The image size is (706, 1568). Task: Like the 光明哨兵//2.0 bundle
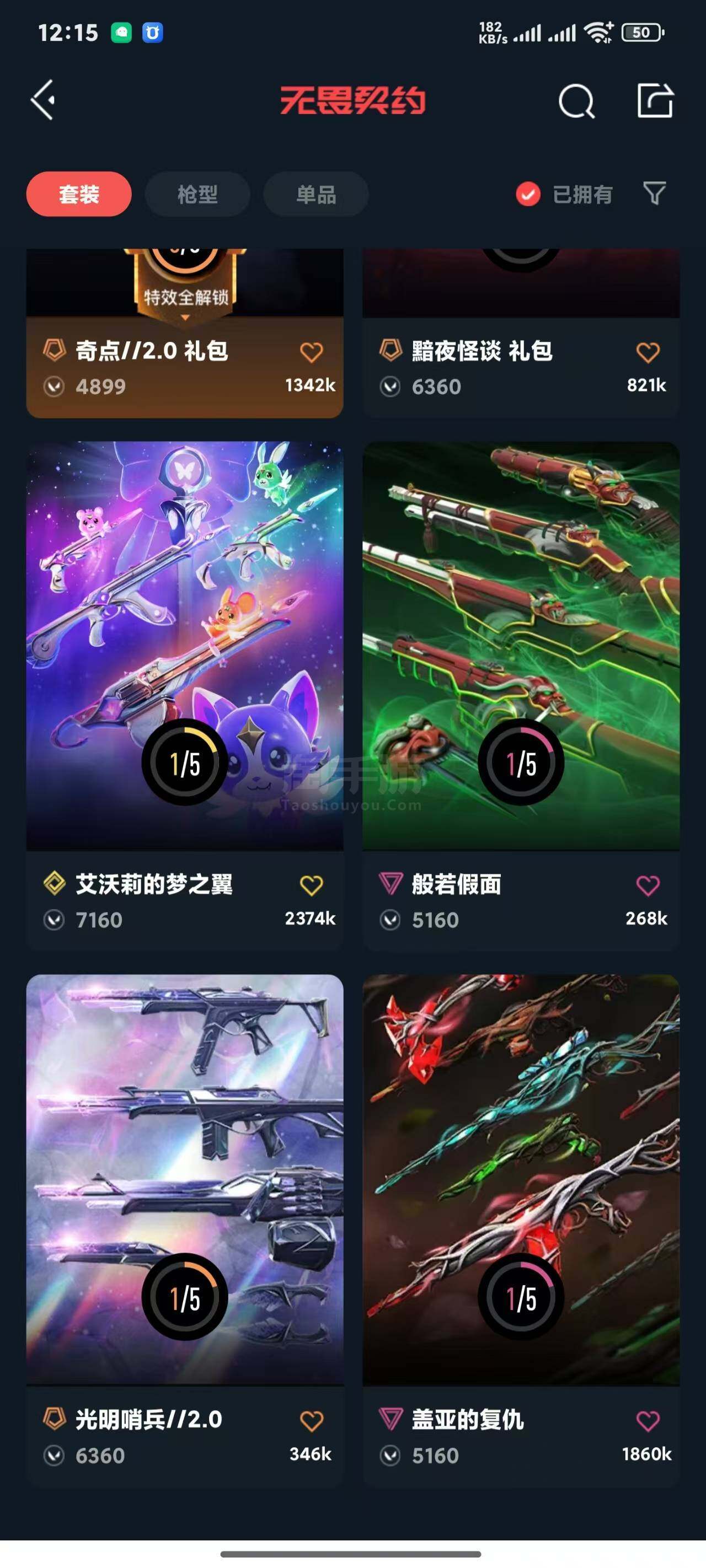click(311, 1421)
